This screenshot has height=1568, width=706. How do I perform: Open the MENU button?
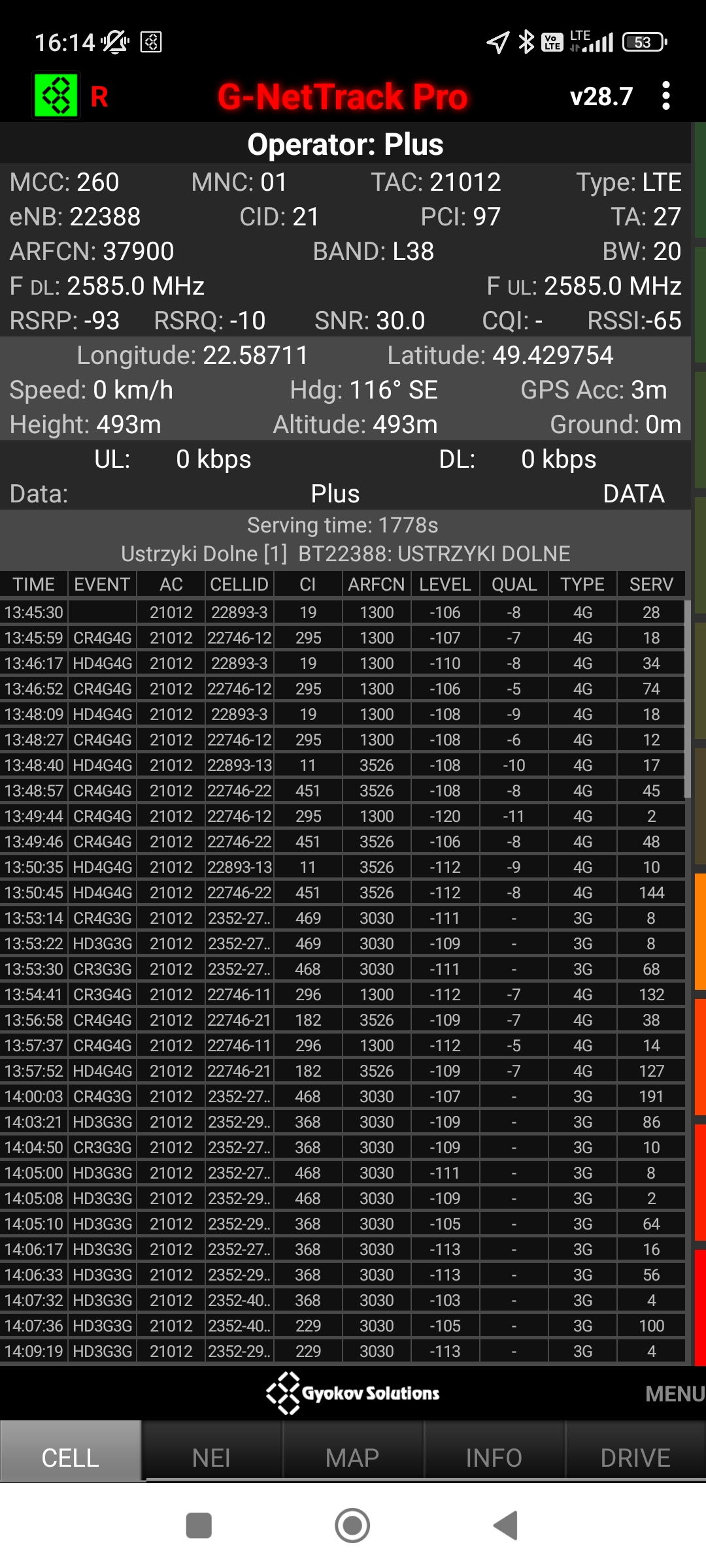pos(674,1394)
